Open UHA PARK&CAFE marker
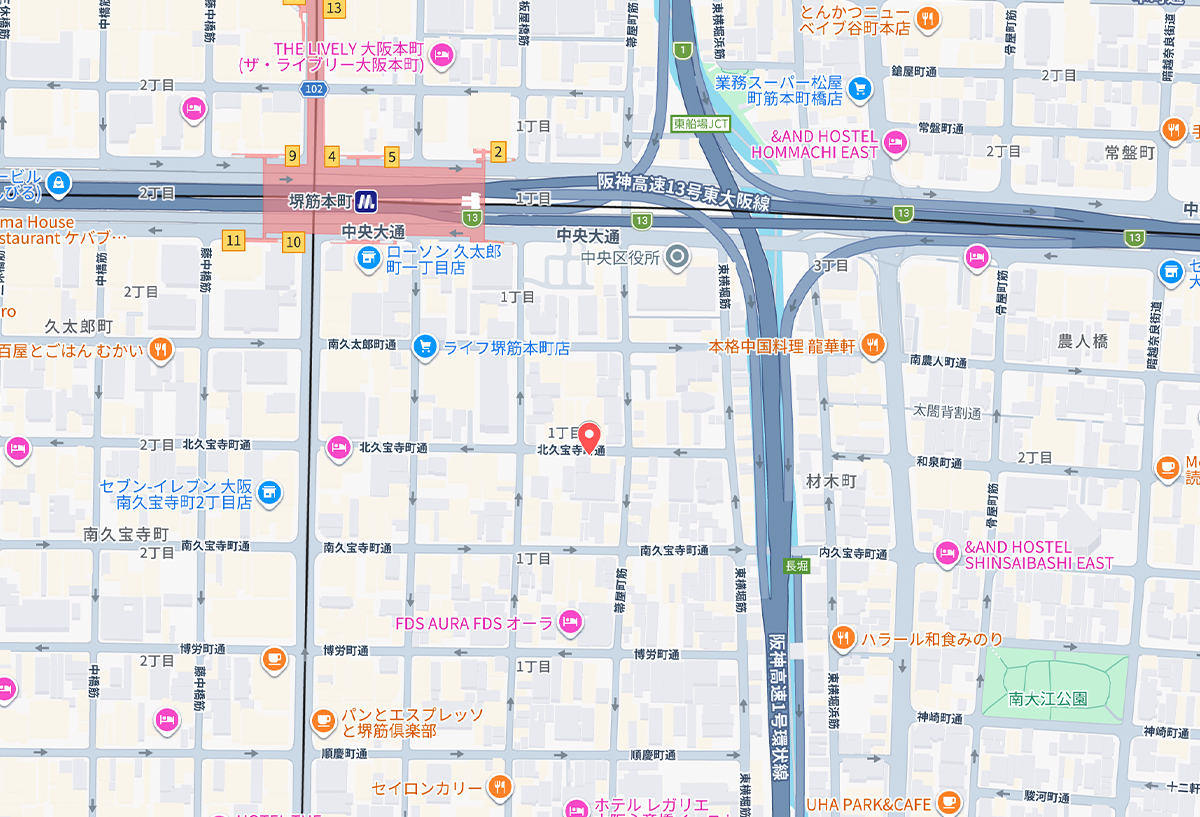The image size is (1200, 817). point(947,802)
